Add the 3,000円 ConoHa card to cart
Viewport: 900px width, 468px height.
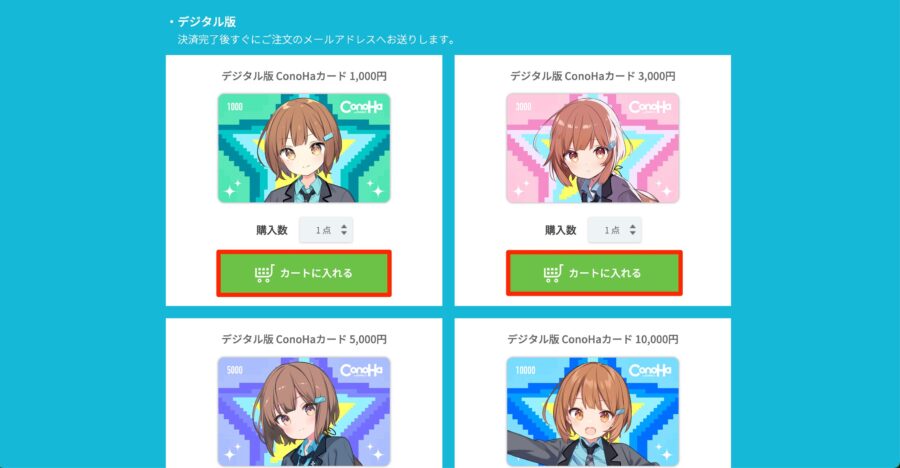[x=593, y=273]
